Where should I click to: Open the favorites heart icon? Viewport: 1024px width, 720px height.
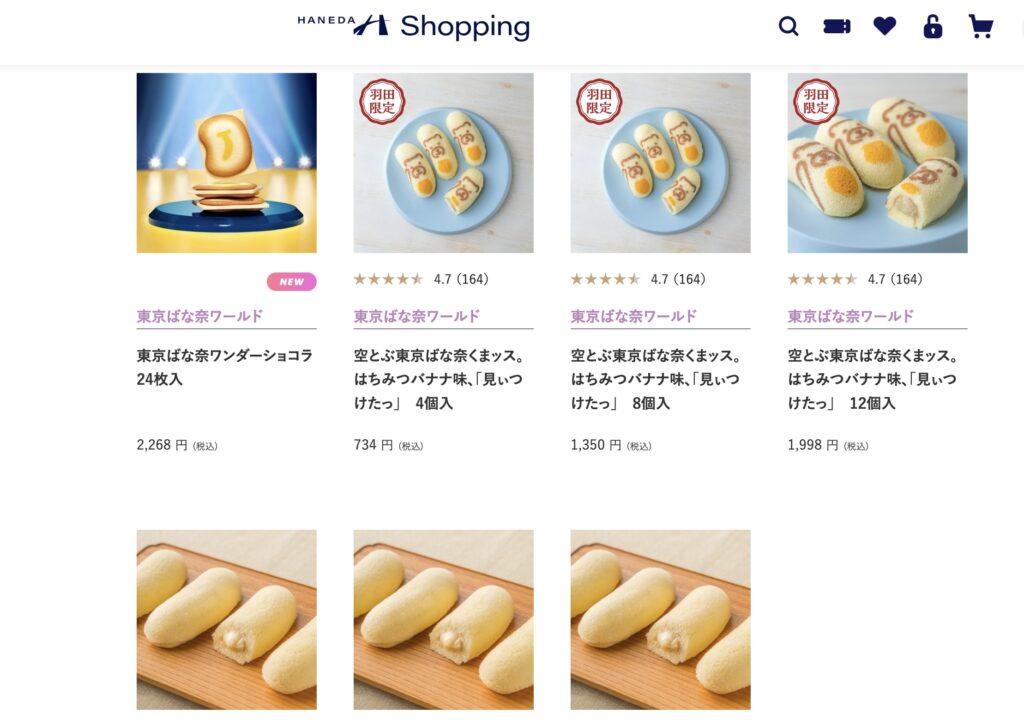click(x=884, y=27)
